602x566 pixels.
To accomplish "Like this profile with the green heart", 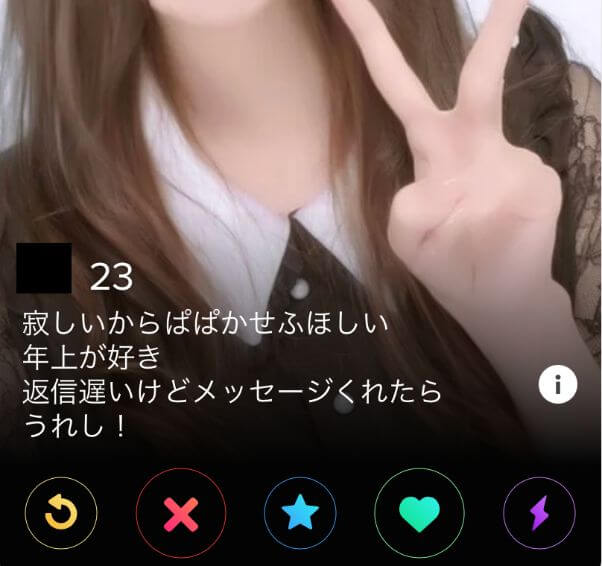I will 419,515.
